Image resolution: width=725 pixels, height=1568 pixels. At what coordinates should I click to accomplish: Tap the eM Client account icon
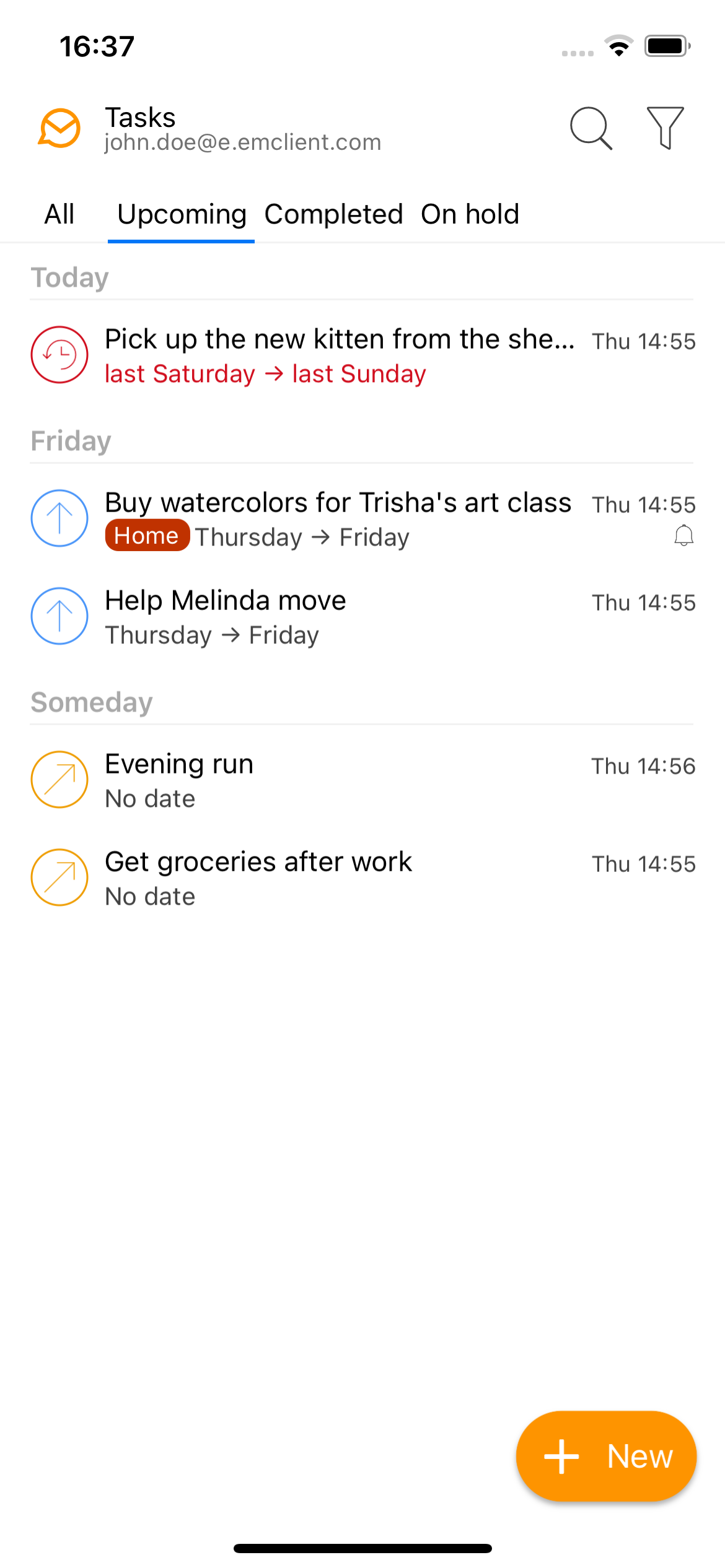point(59,128)
